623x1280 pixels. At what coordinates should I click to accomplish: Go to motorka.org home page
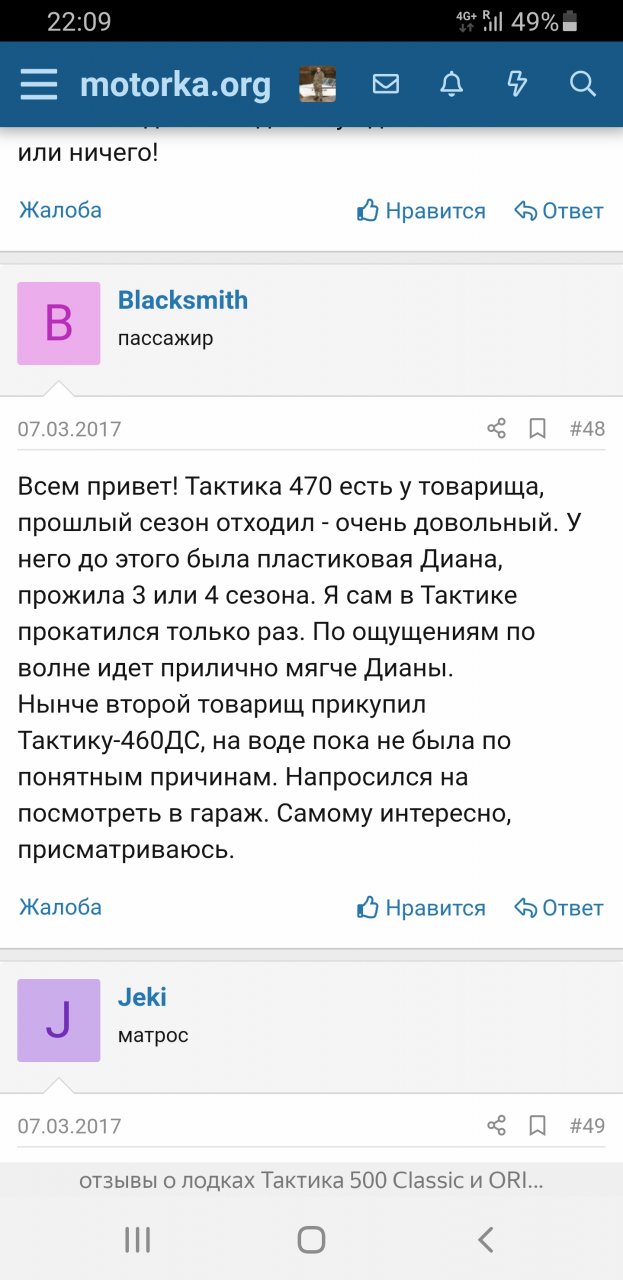tap(175, 85)
